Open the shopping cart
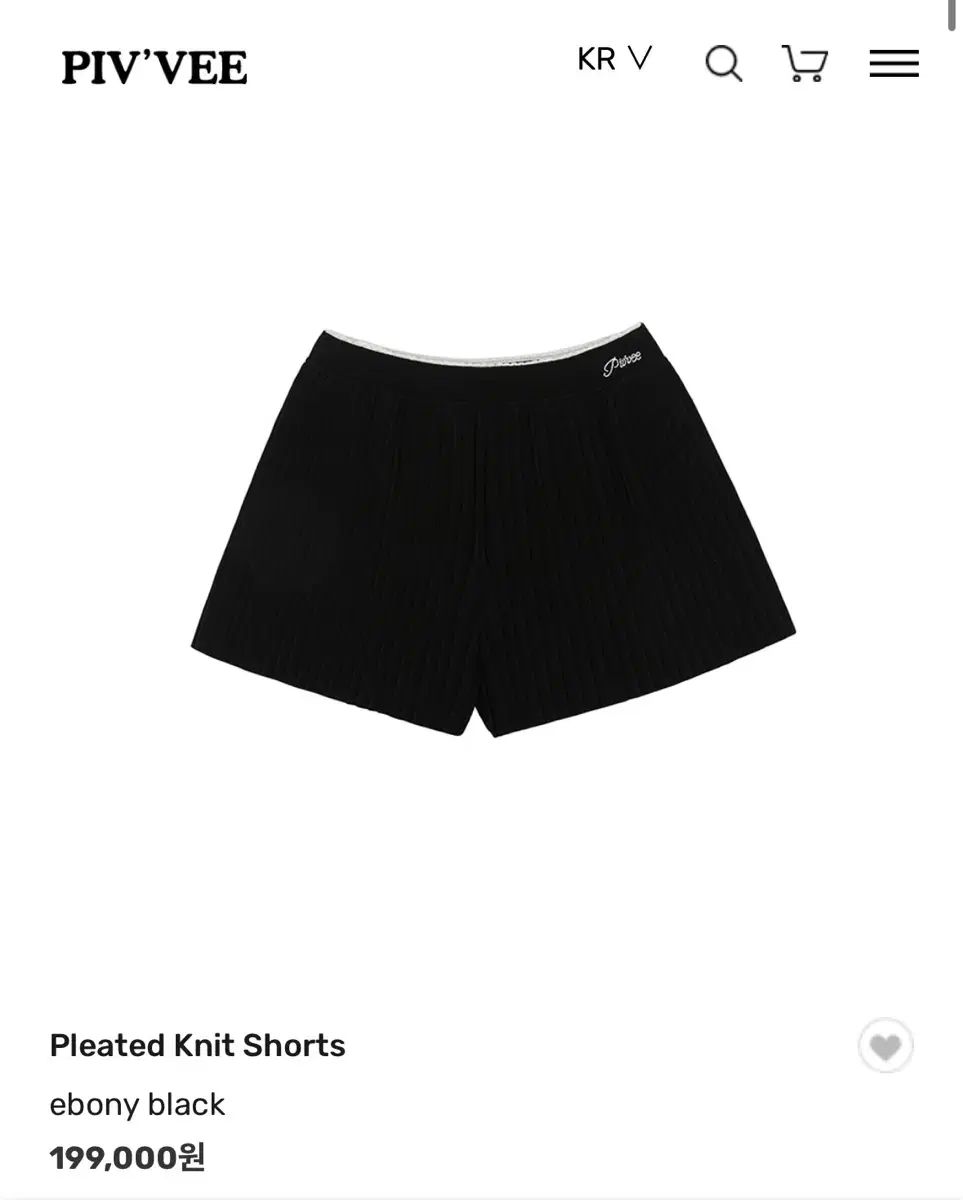 804,64
